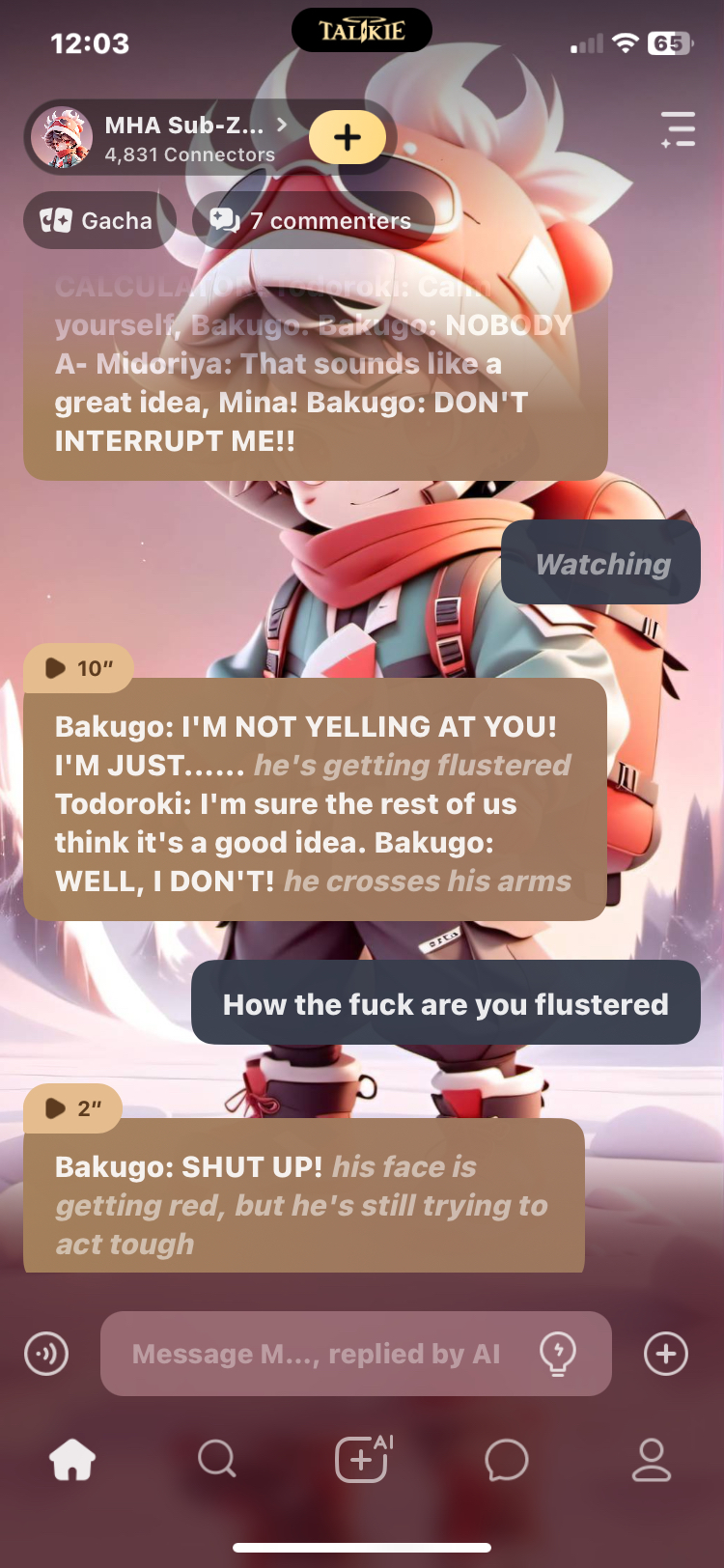The height and width of the screenshot is (1568, 724).
Task: Play the 10-second voice message
Action: tap(79, 668)
